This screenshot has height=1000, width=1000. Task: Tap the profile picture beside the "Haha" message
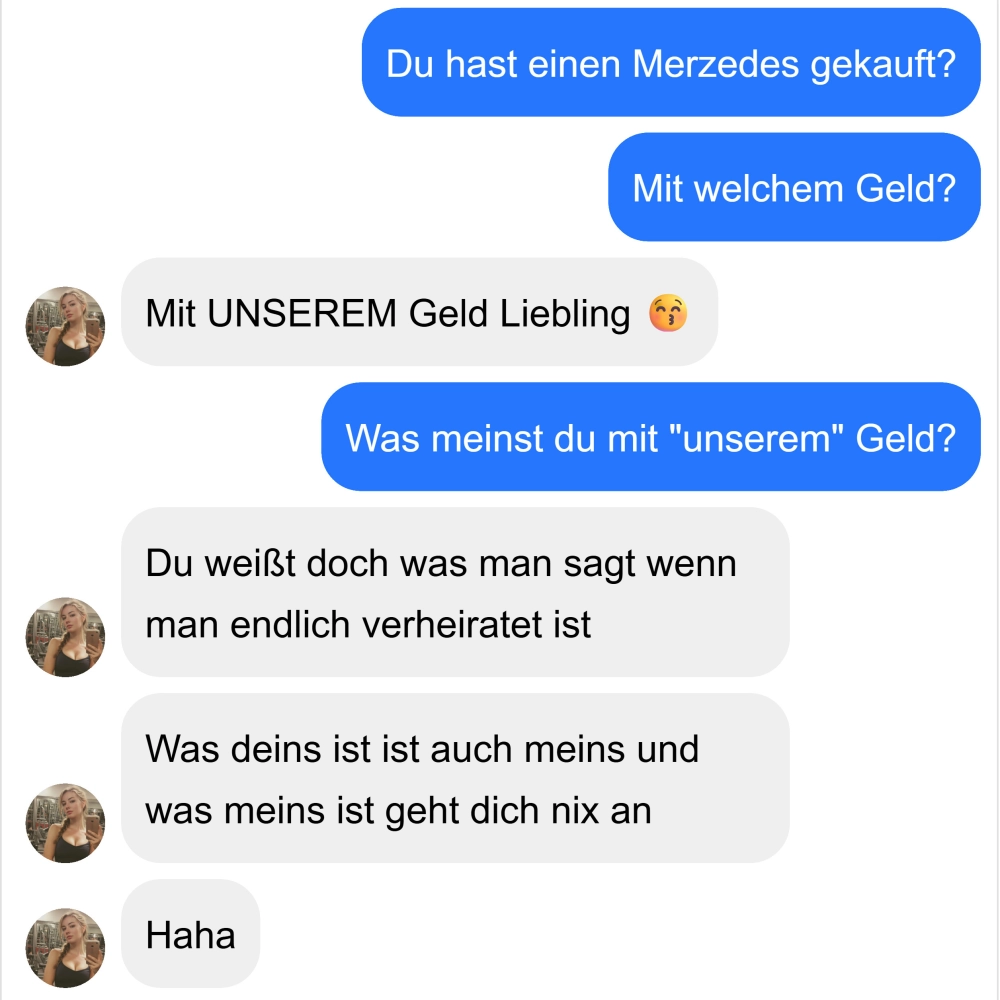65,947
